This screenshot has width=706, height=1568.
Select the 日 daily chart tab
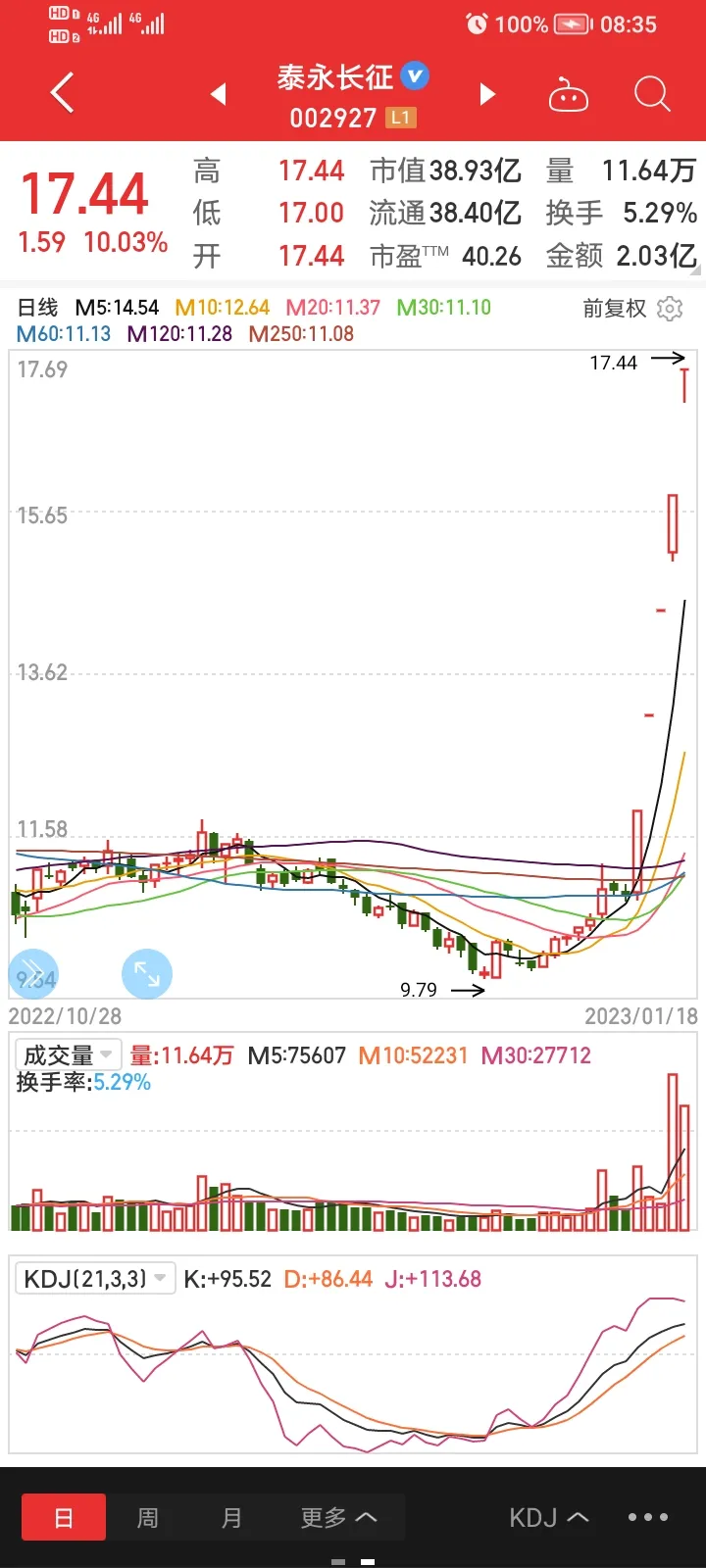(64, 1518)
